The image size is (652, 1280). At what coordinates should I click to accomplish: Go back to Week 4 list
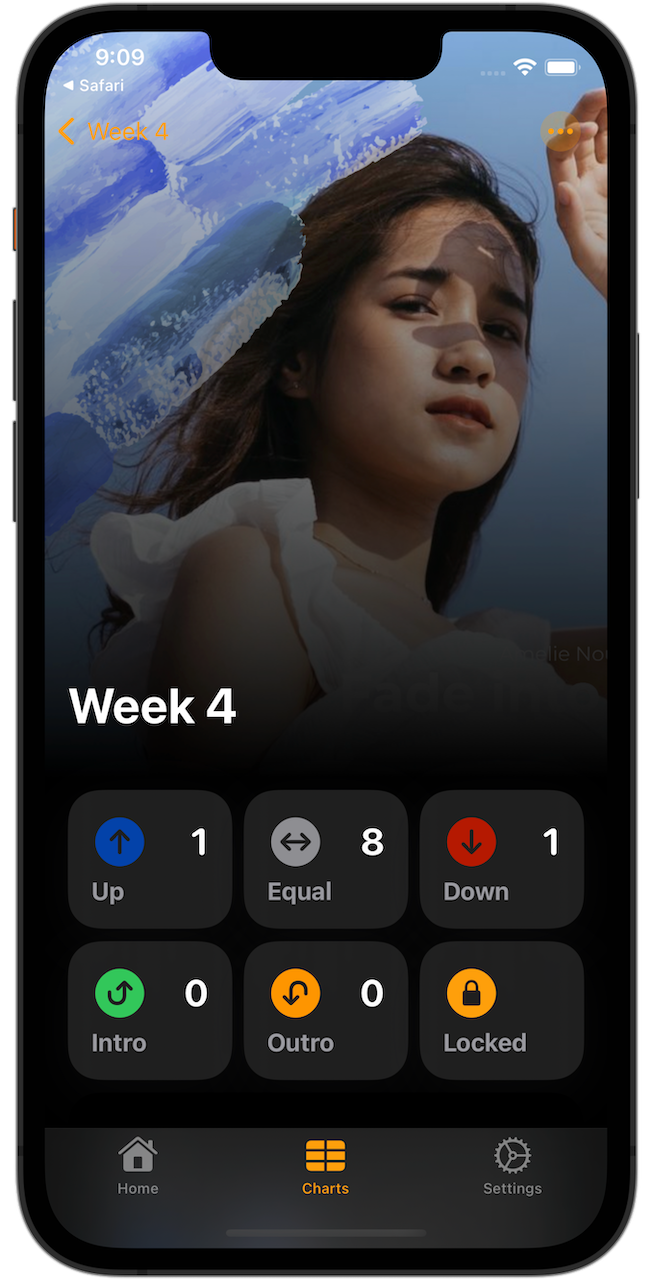(x=112, y=131)
